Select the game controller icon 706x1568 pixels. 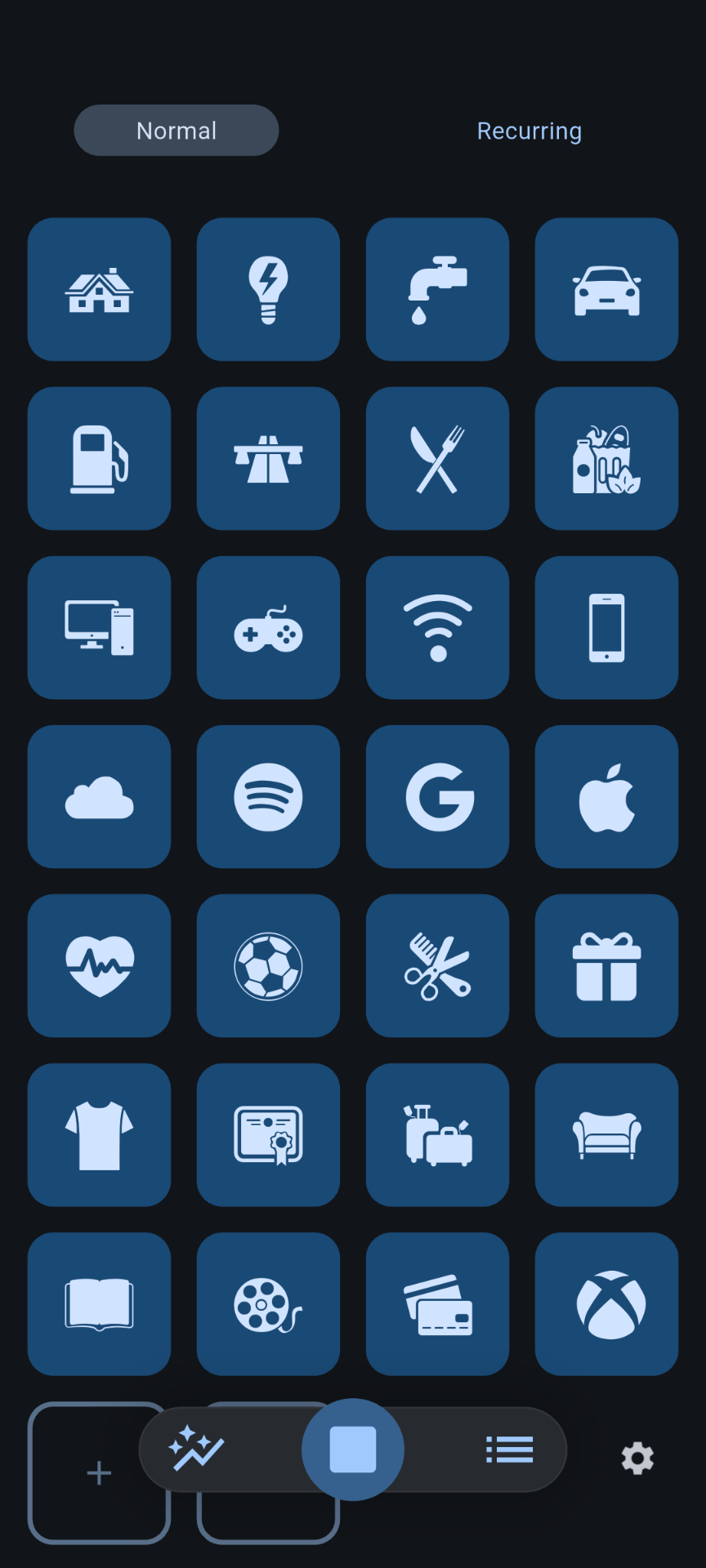268,627
